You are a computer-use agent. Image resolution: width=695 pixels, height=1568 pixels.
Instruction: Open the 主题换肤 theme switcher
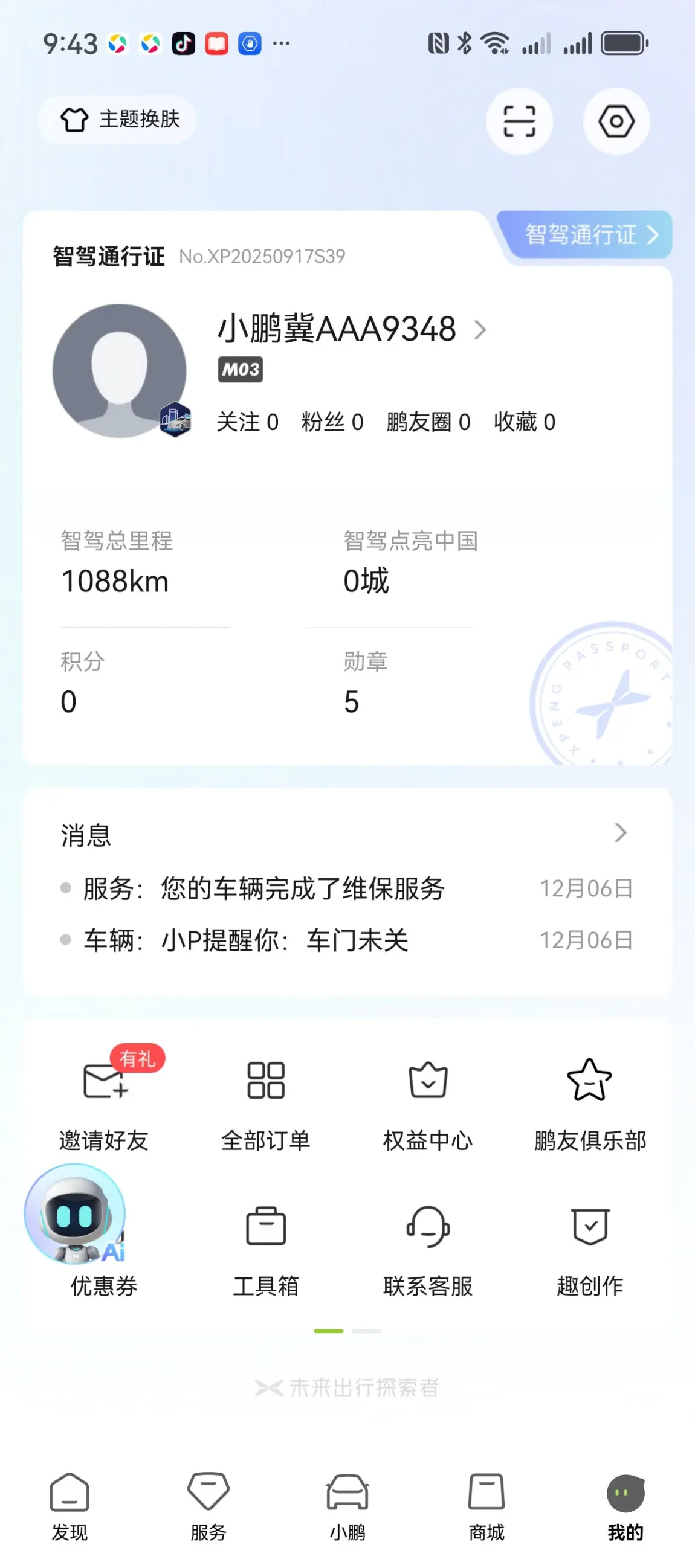click(x=118, y=120)
